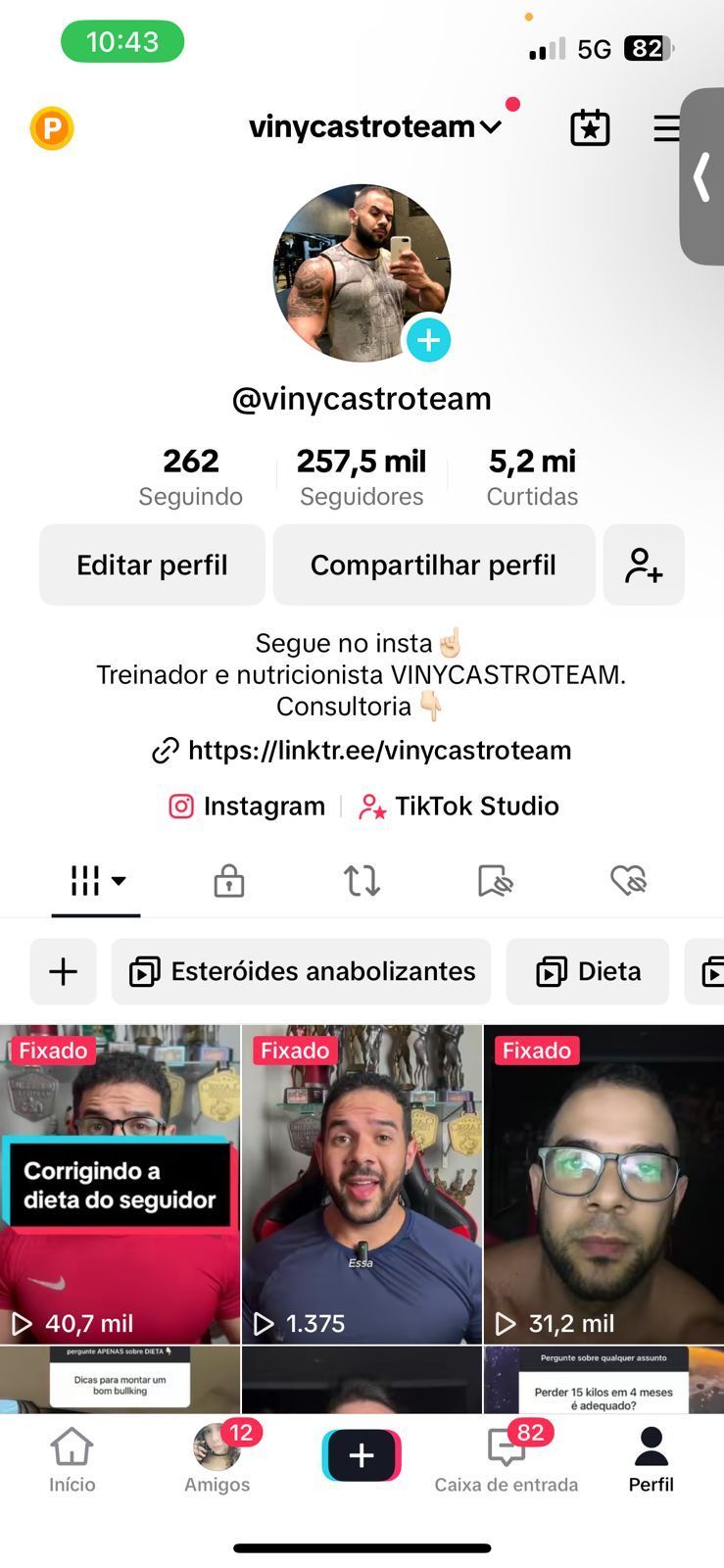Open TikTok Studio
Viewport: 724px width, 1568px height.
(459, 807)
